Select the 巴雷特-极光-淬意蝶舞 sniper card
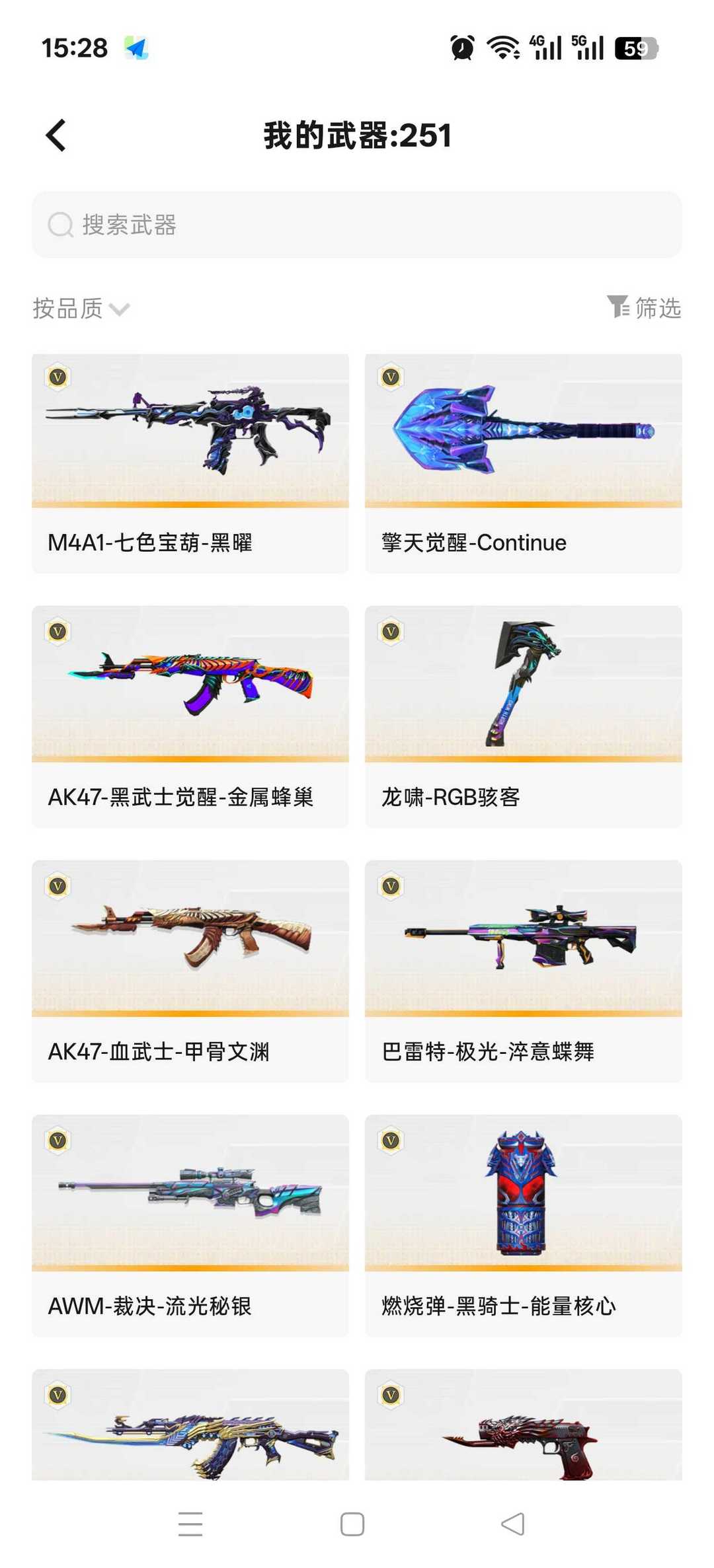 pos(524,971)
